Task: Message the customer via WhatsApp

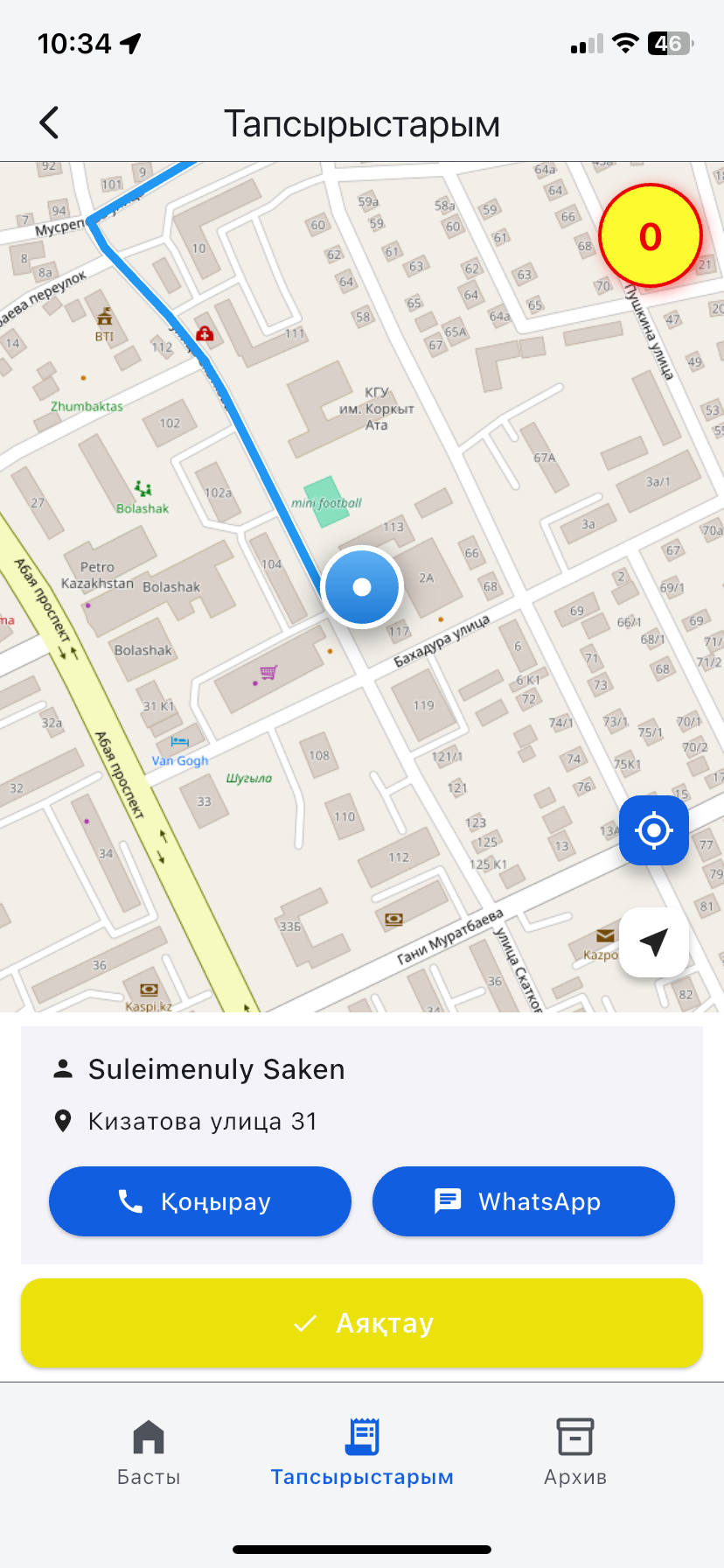Action: pos(523,1201)
